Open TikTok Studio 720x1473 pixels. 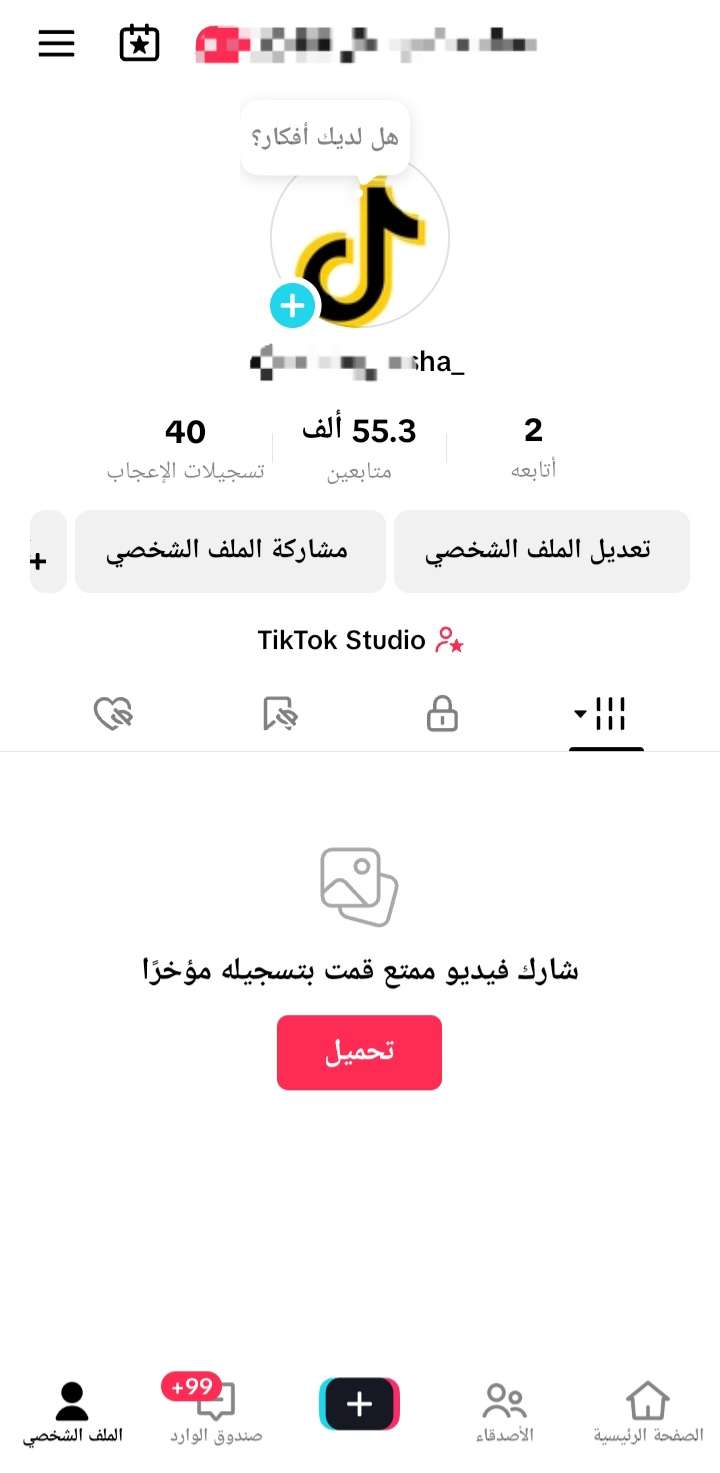tap(360, 640)
